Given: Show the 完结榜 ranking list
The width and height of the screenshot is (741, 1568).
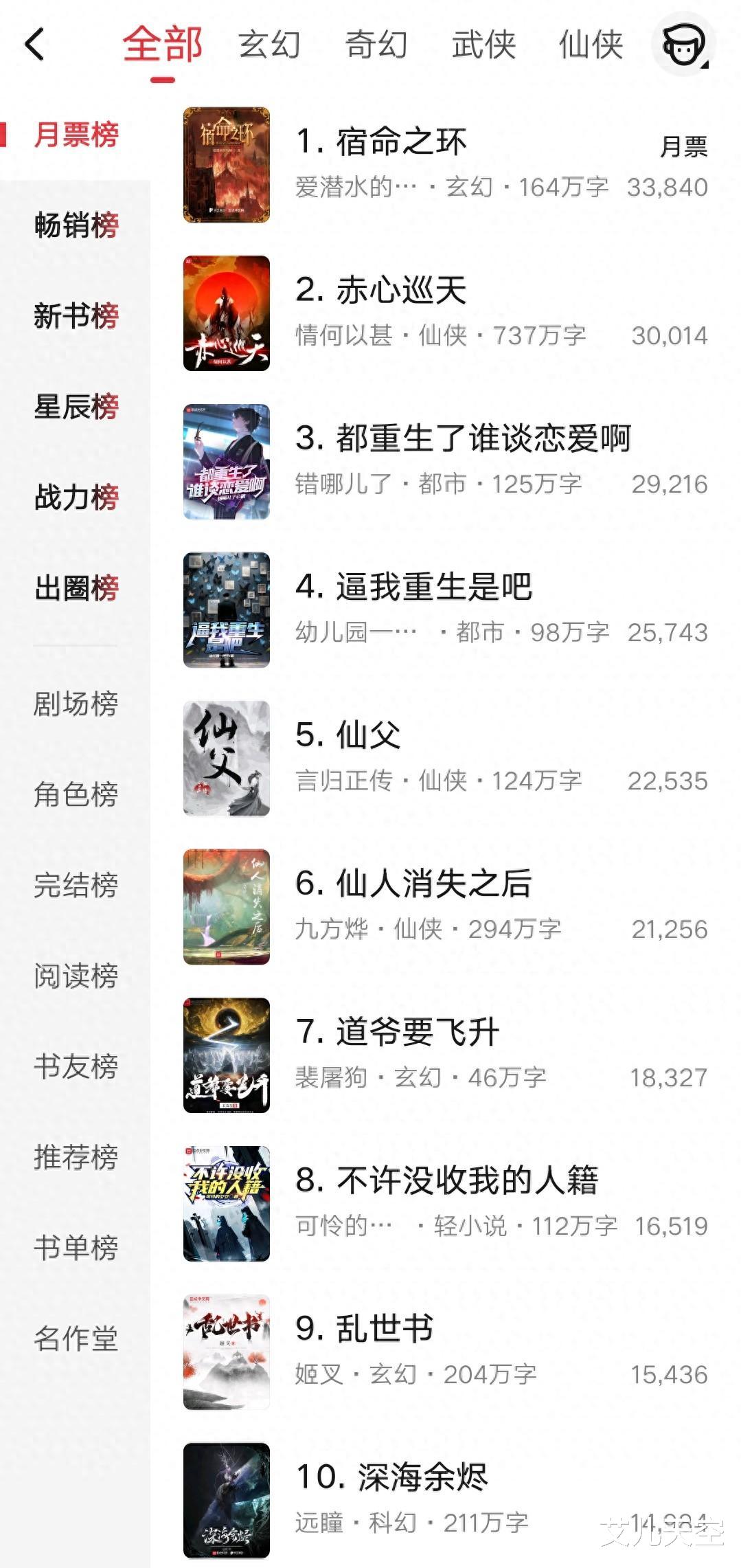Looking at the screenshot, I should coord(76,885).
